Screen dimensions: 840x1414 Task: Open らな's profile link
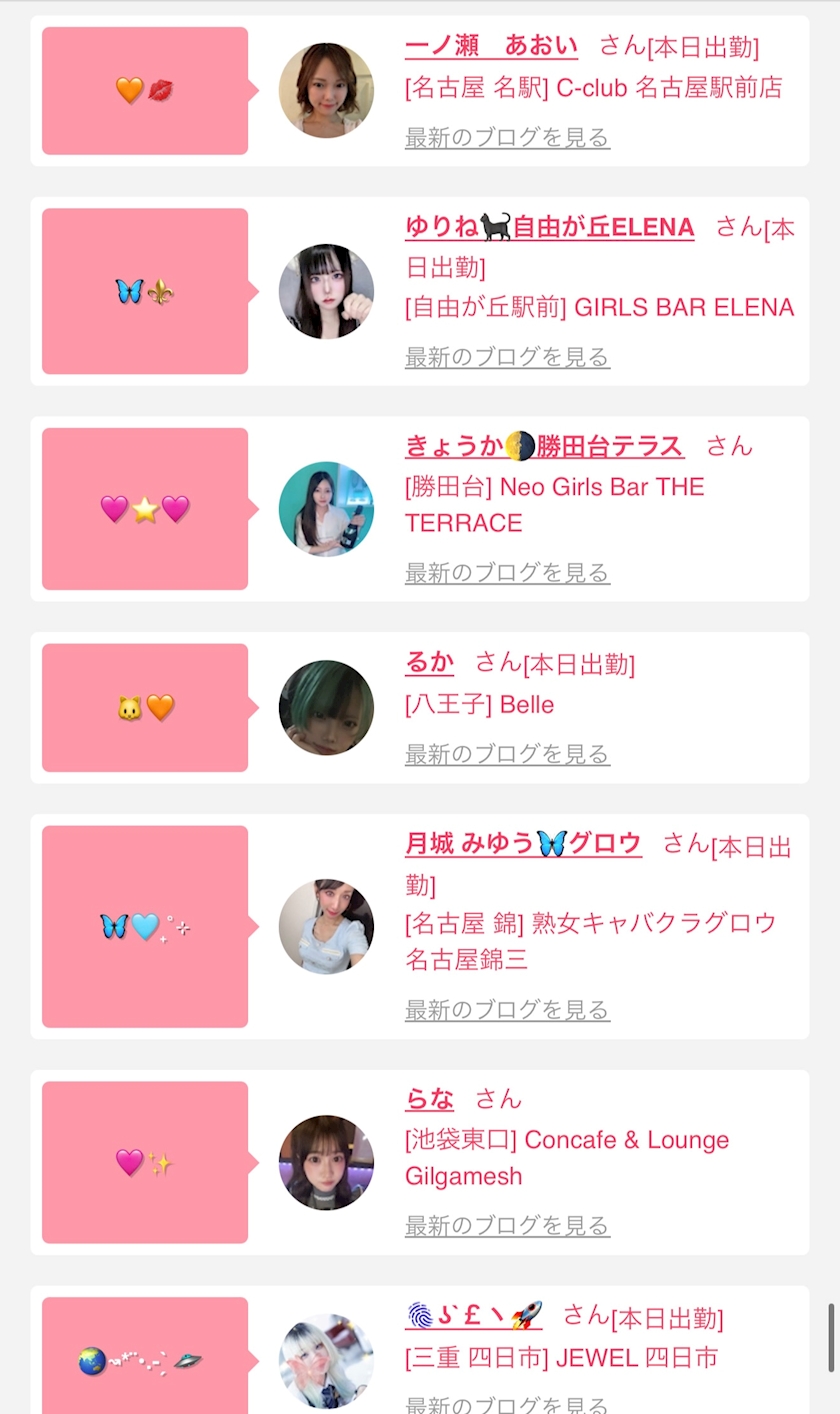(x=429, y=1099)
